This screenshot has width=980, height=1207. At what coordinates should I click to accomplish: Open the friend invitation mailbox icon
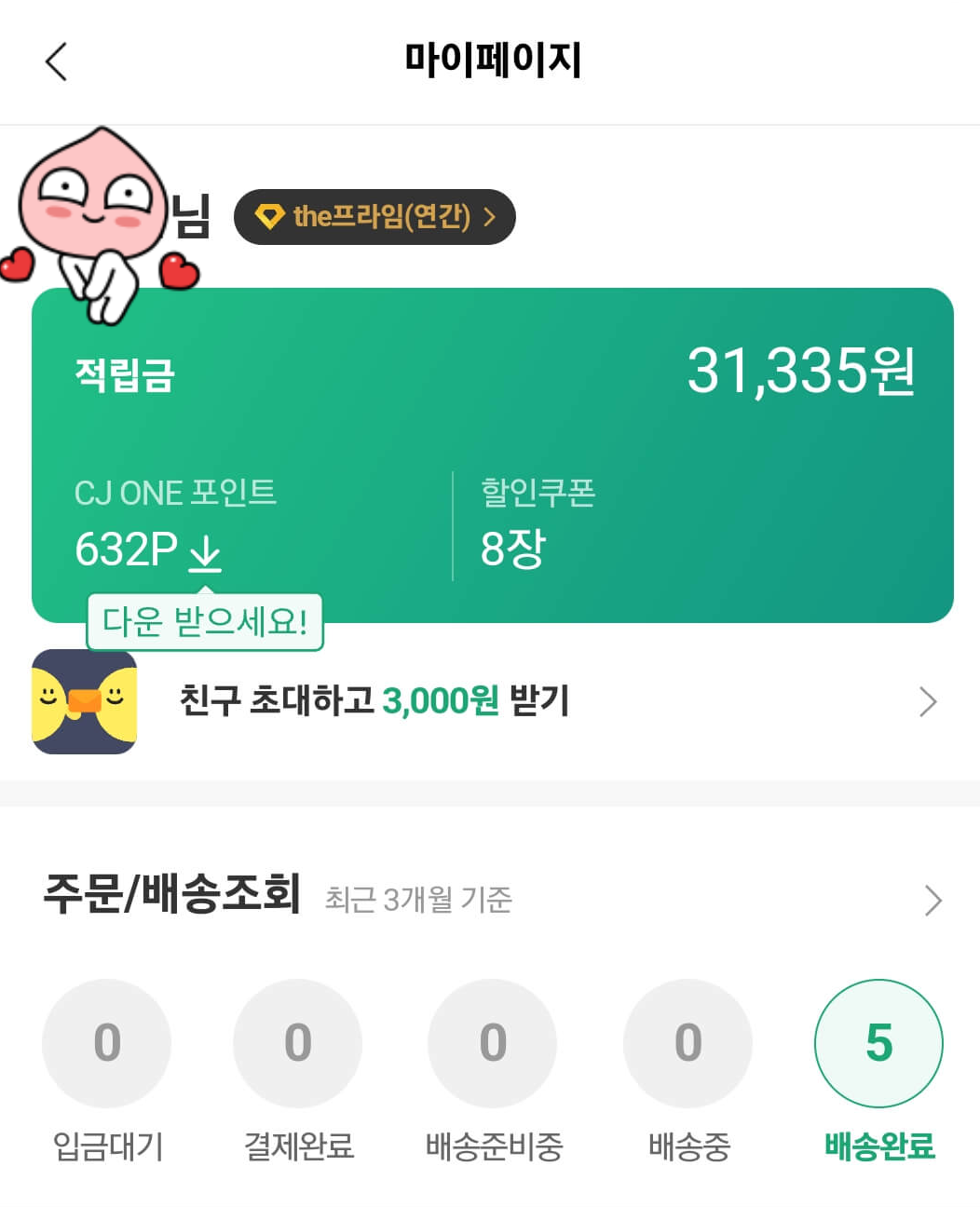(84, 701)
